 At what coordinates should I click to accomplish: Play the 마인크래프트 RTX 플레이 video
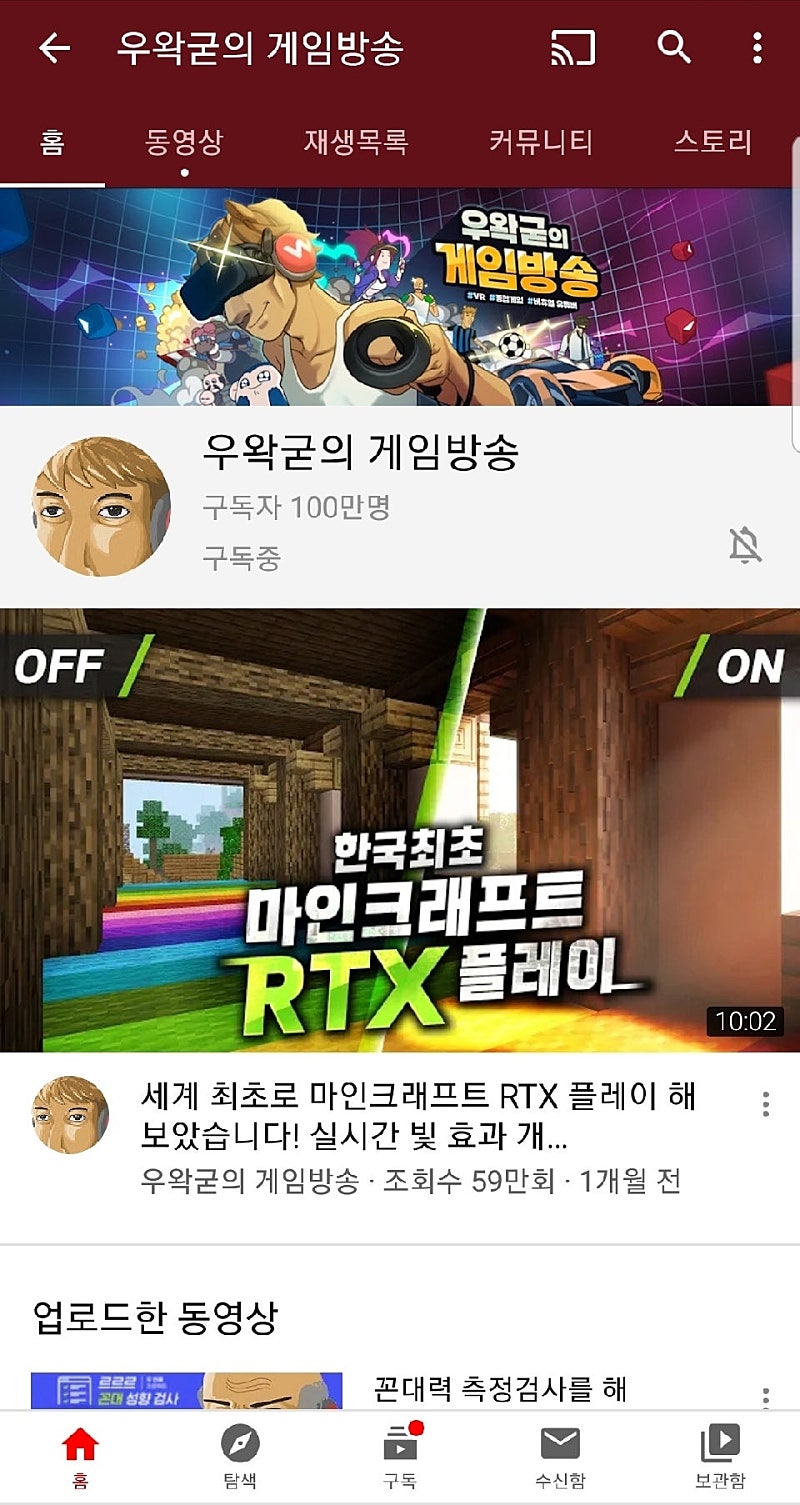tap(400, 830)
